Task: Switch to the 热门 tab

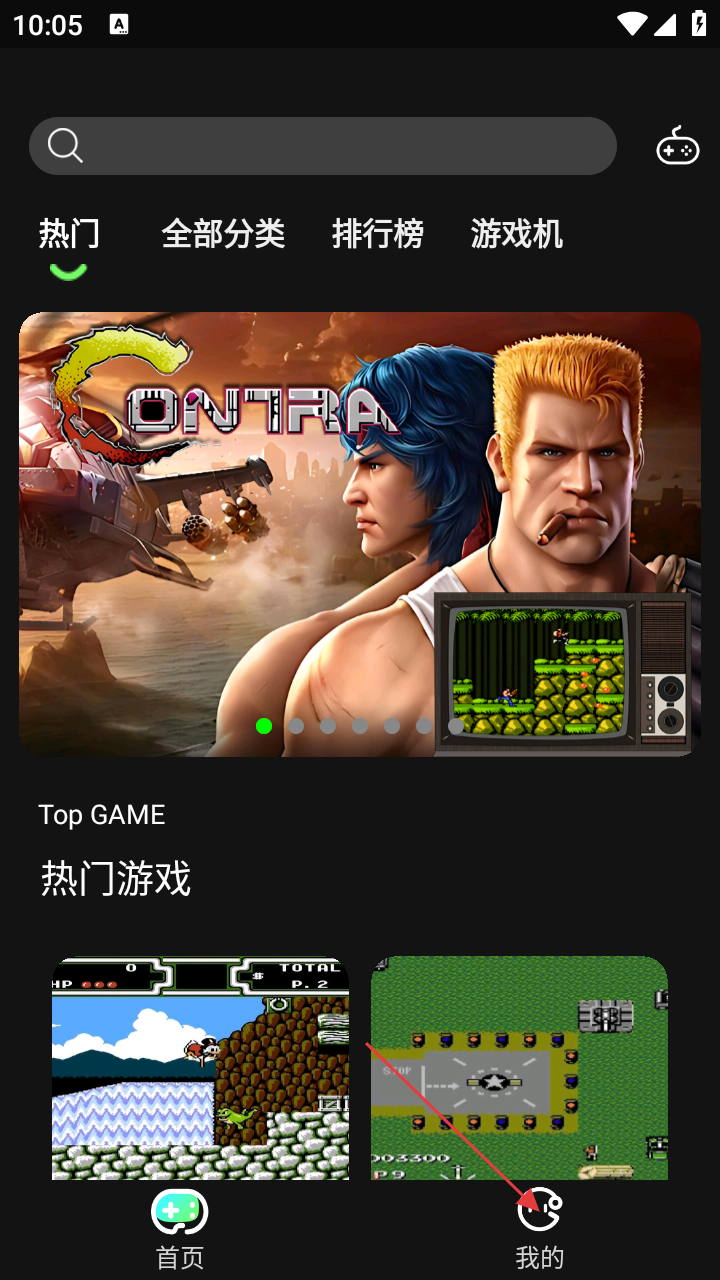Action: [69, 234]
